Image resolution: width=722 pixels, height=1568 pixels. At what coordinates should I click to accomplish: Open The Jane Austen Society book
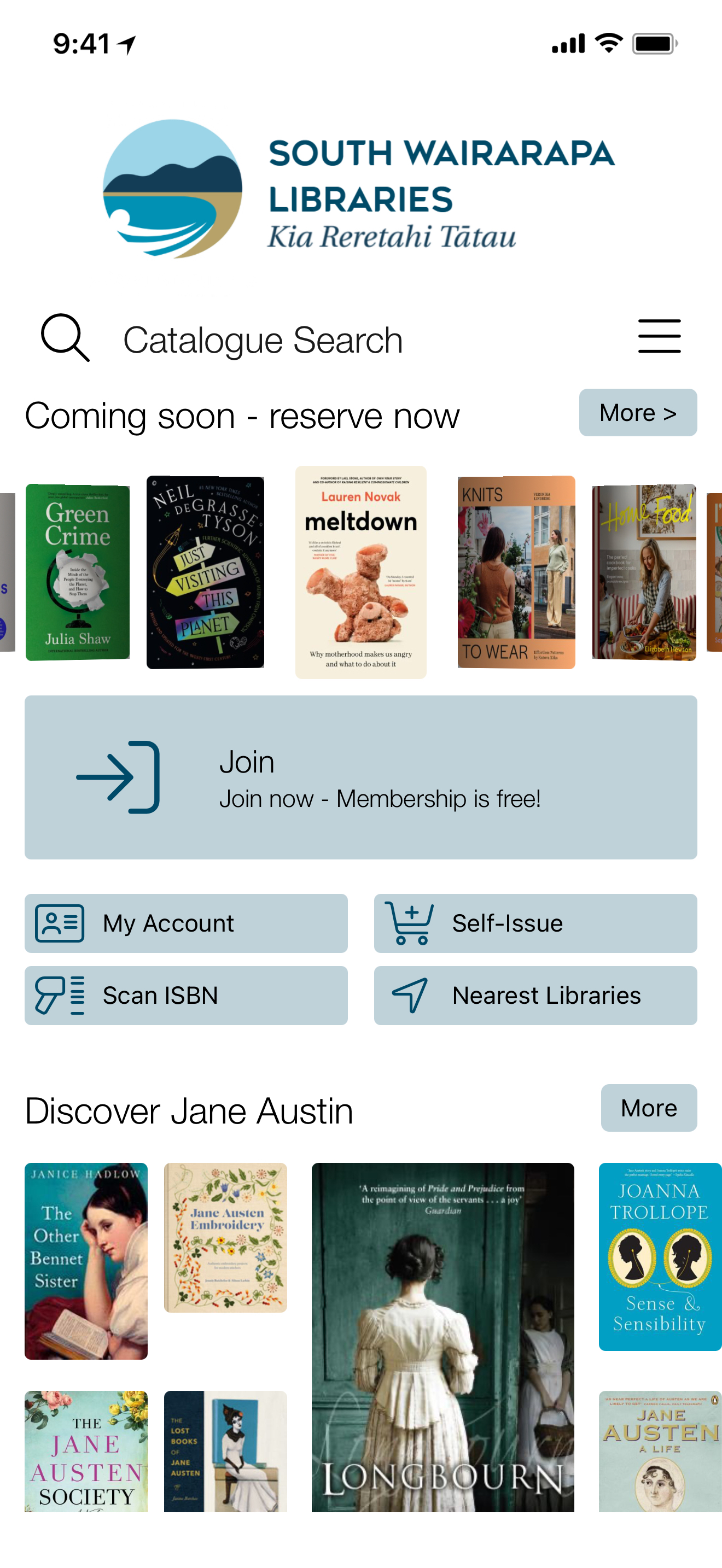tap(86, 1450)
